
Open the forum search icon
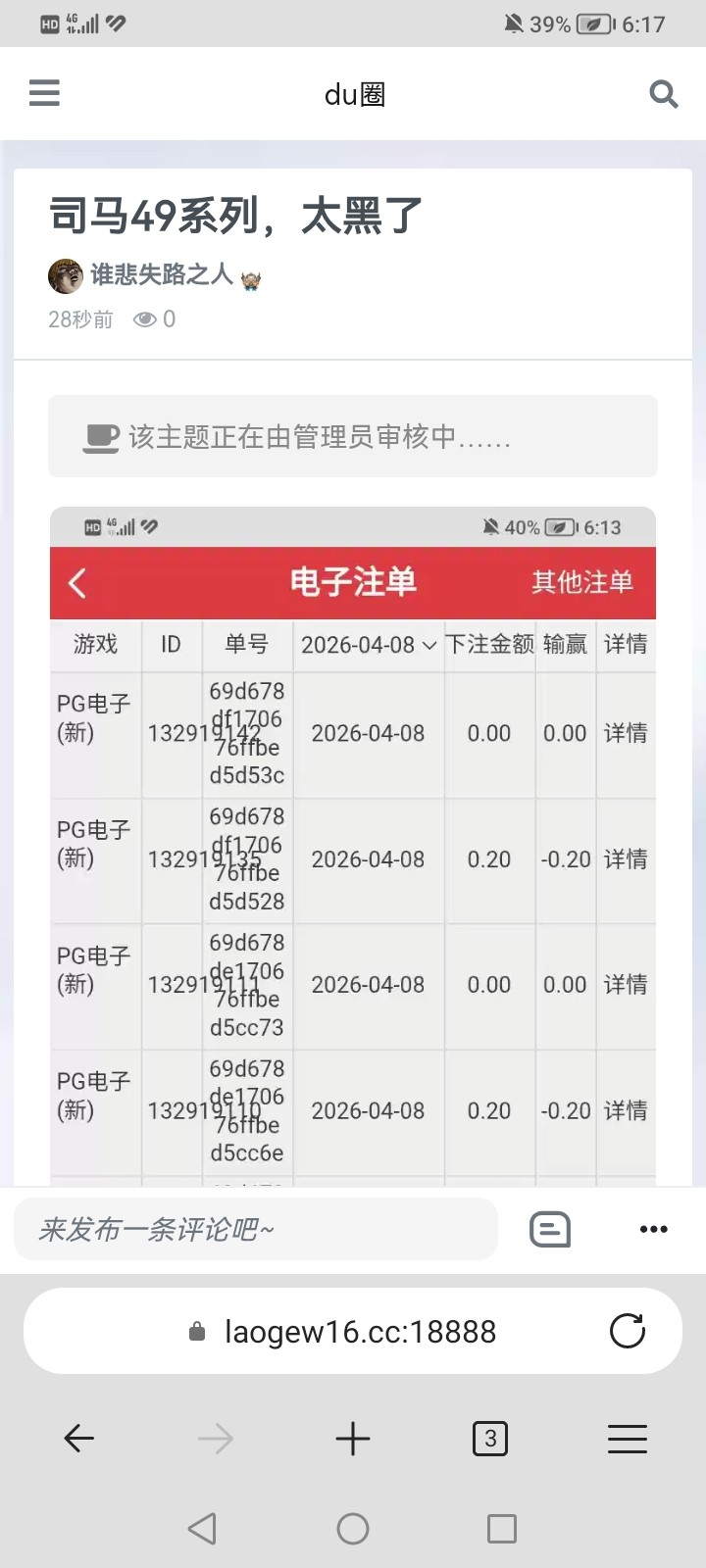664,94
